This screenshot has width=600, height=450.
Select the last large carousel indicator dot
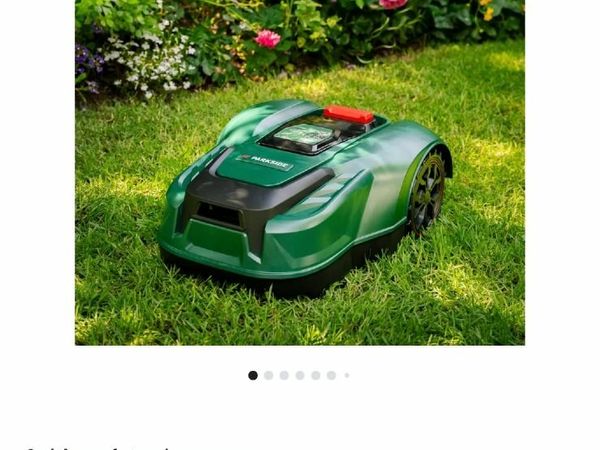[x=331, y=375]
